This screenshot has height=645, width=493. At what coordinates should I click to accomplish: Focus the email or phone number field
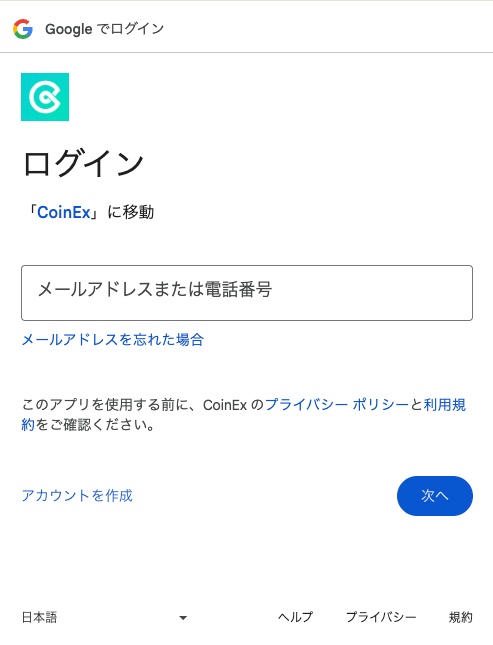coord(246,293)
